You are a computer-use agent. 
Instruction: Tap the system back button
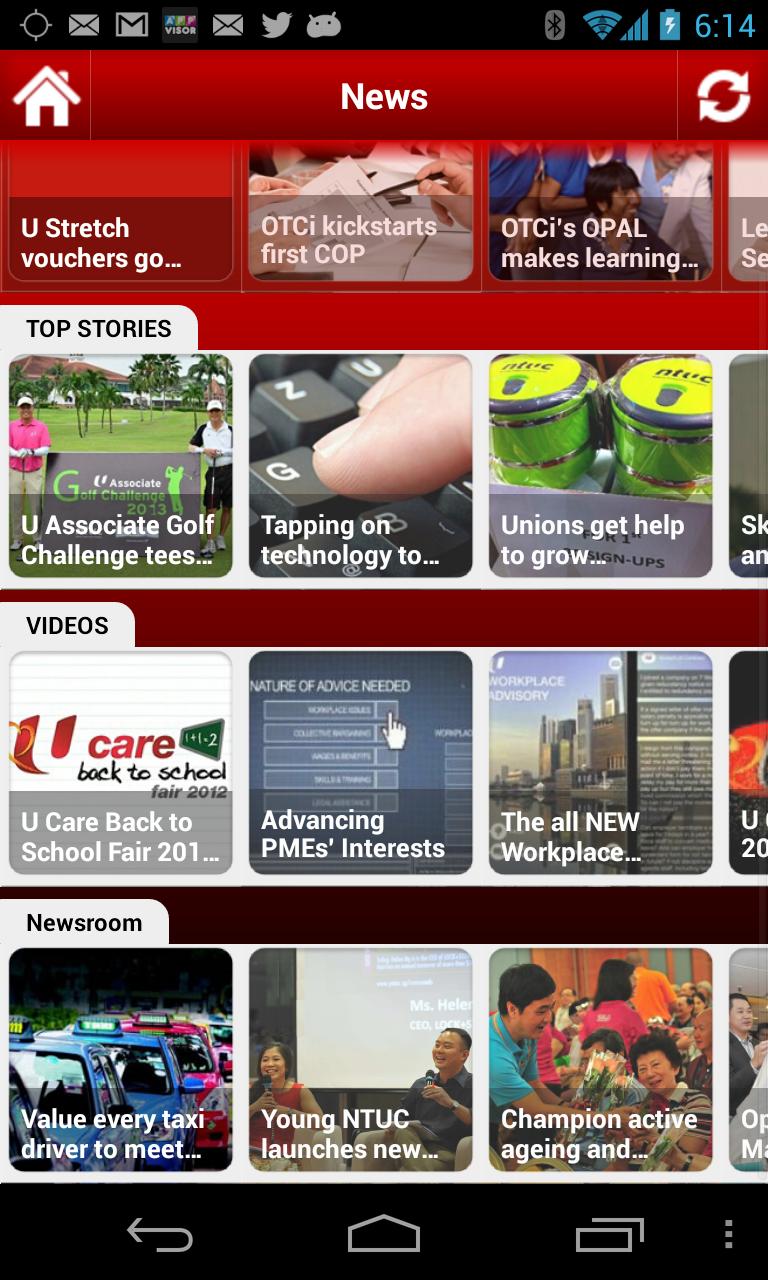pyautogui.click(x=160, y=1235)
